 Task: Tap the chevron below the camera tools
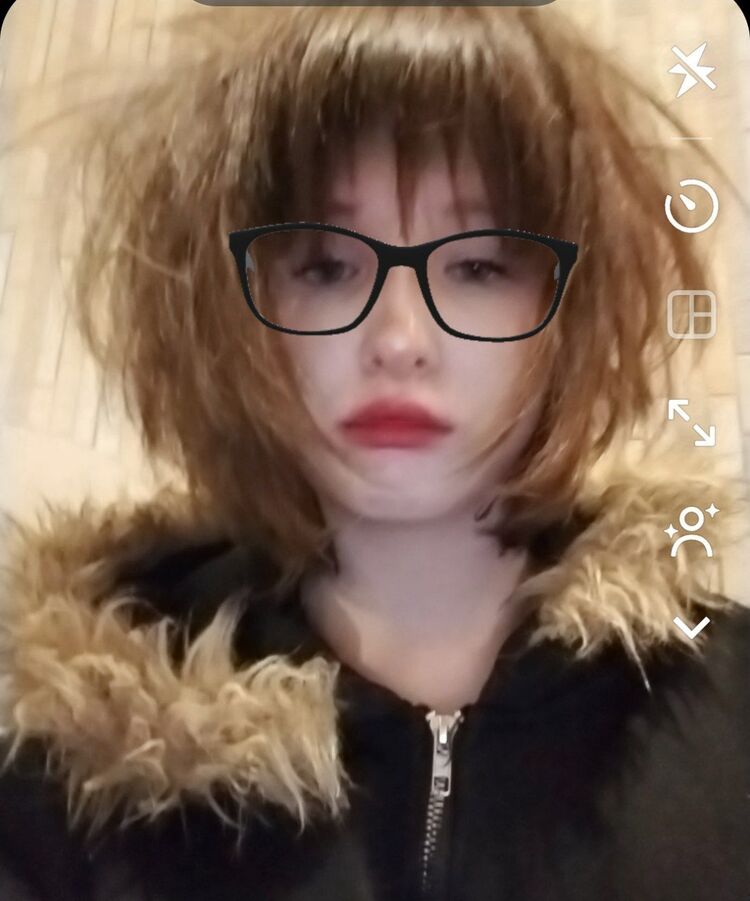click(692, 628)
